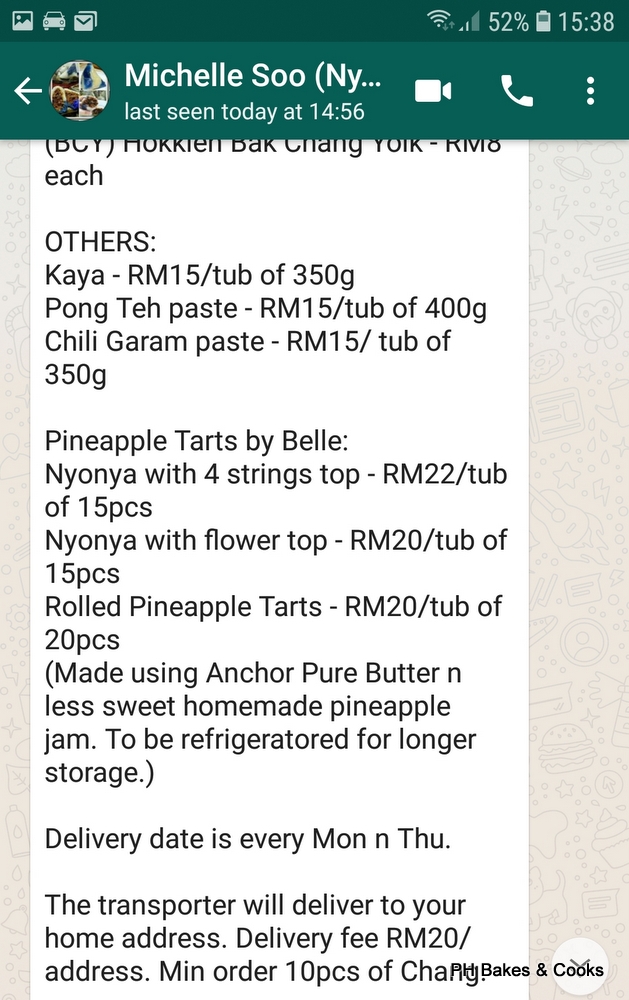The width and height of the screenshot is (629, 1000).
Task: Go back to the chats list
Action: click(x=27, y=92)
